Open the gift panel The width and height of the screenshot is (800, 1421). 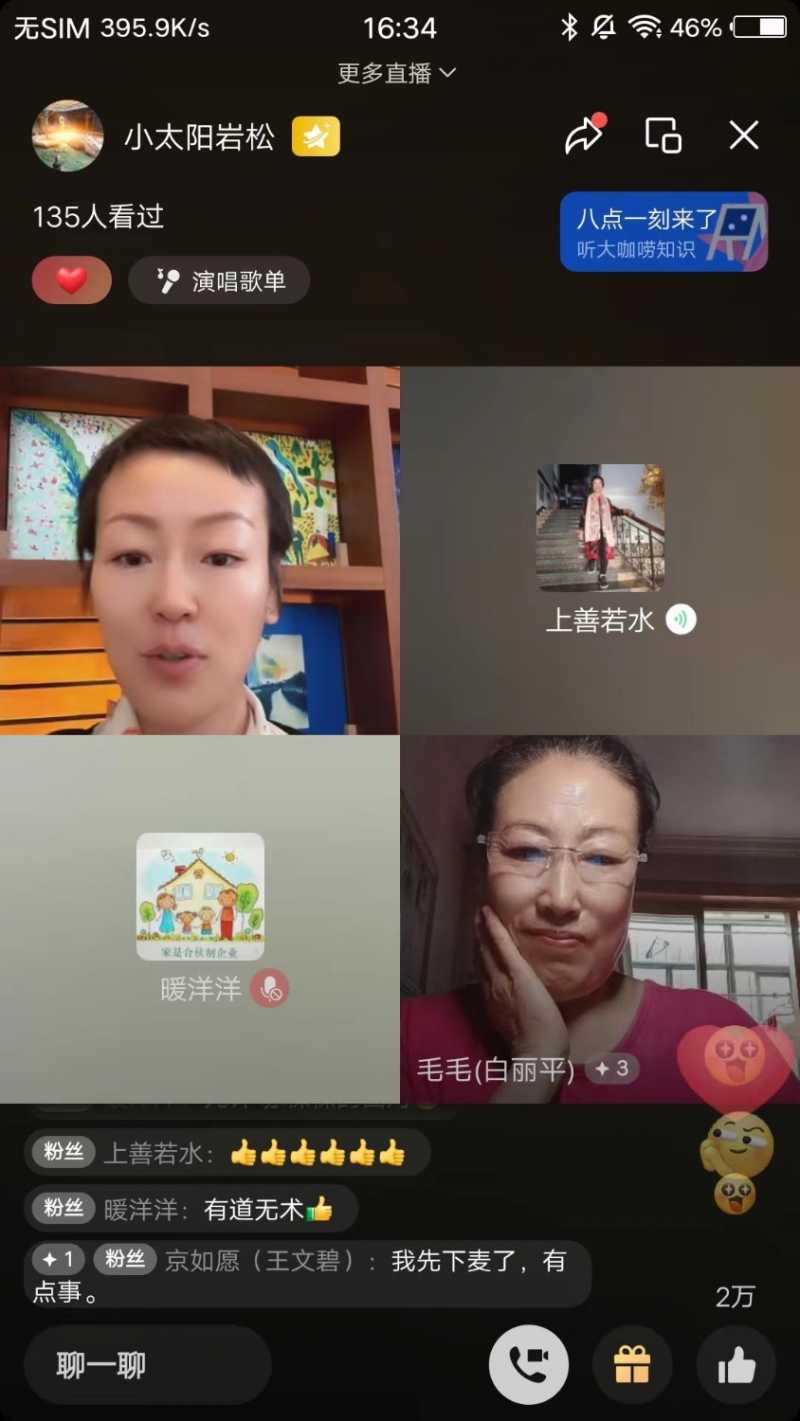coord(632,1365)
